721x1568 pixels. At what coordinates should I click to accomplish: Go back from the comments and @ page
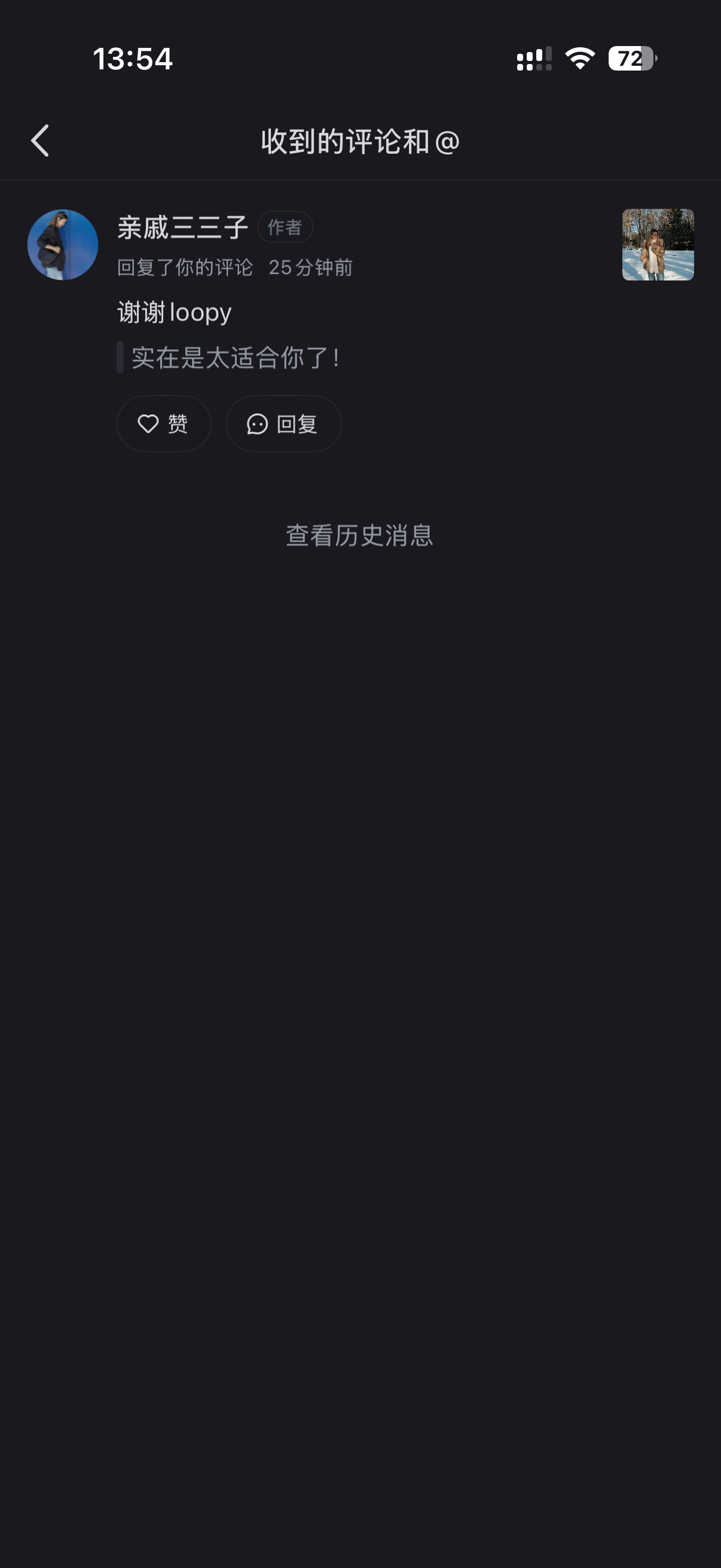tap(40, 141)
